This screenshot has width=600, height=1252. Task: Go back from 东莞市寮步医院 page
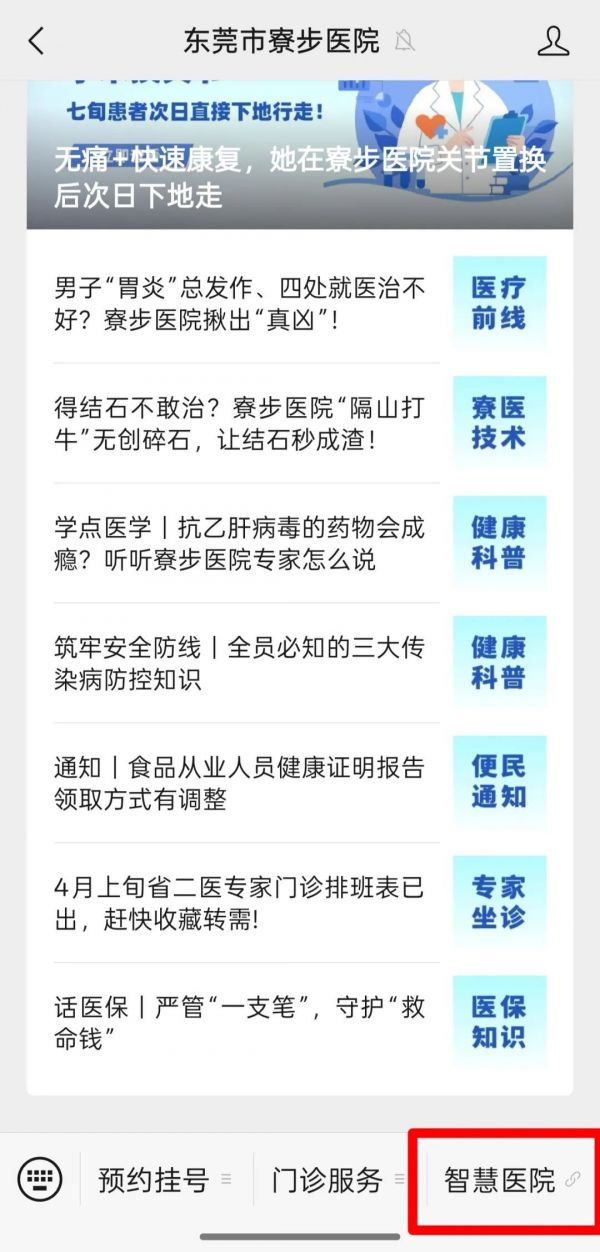[x=36, y=41]
